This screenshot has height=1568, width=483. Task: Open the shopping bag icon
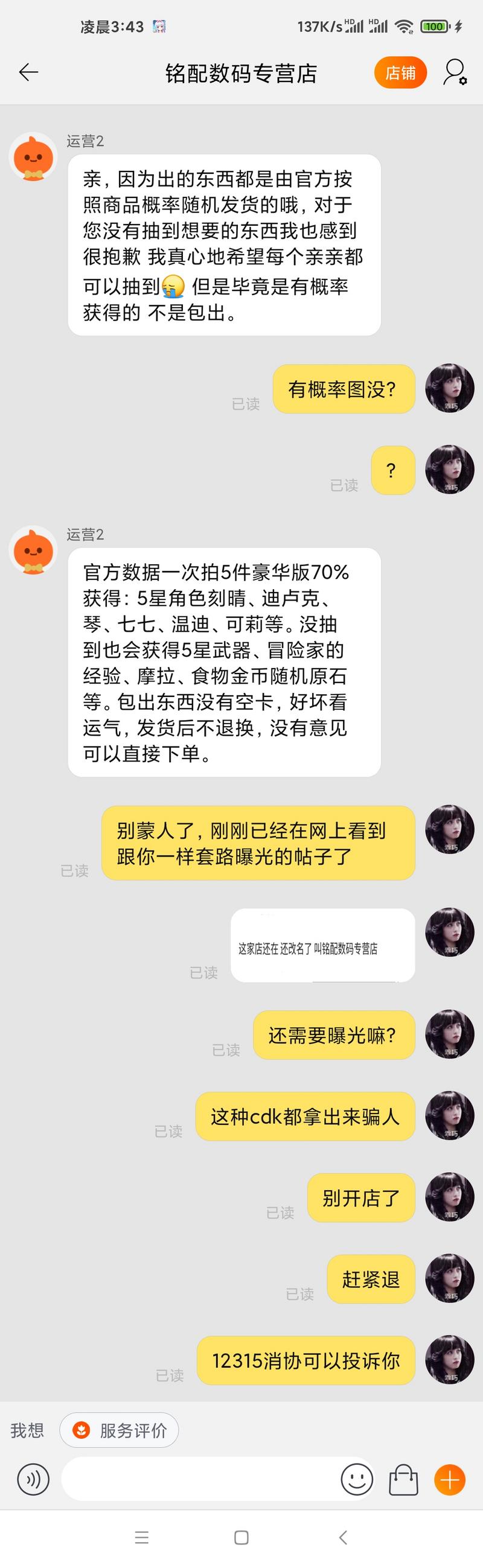tap(403, 1479)
